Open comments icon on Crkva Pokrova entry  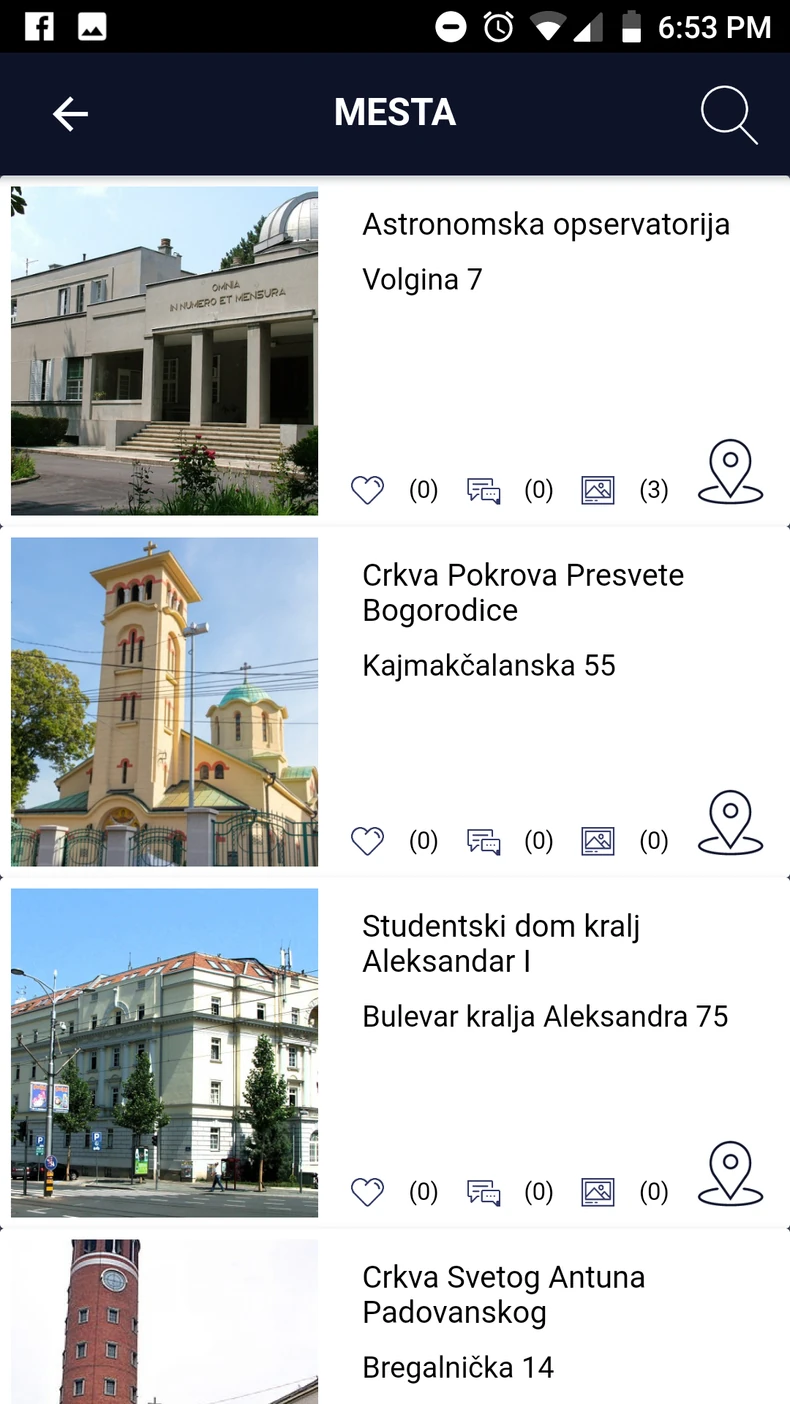click(x=483, y=841)
